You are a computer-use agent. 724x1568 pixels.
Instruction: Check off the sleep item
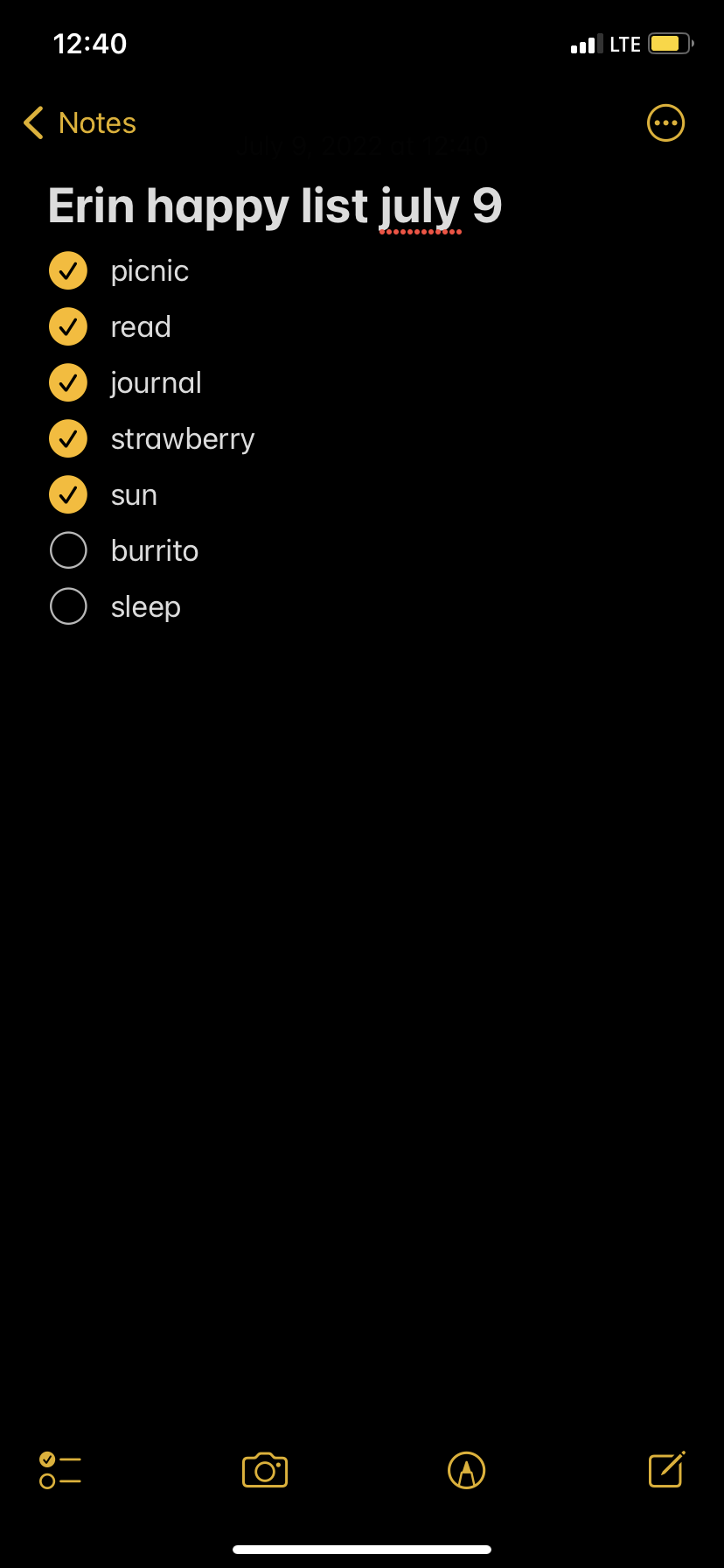(x=68, y=606)
